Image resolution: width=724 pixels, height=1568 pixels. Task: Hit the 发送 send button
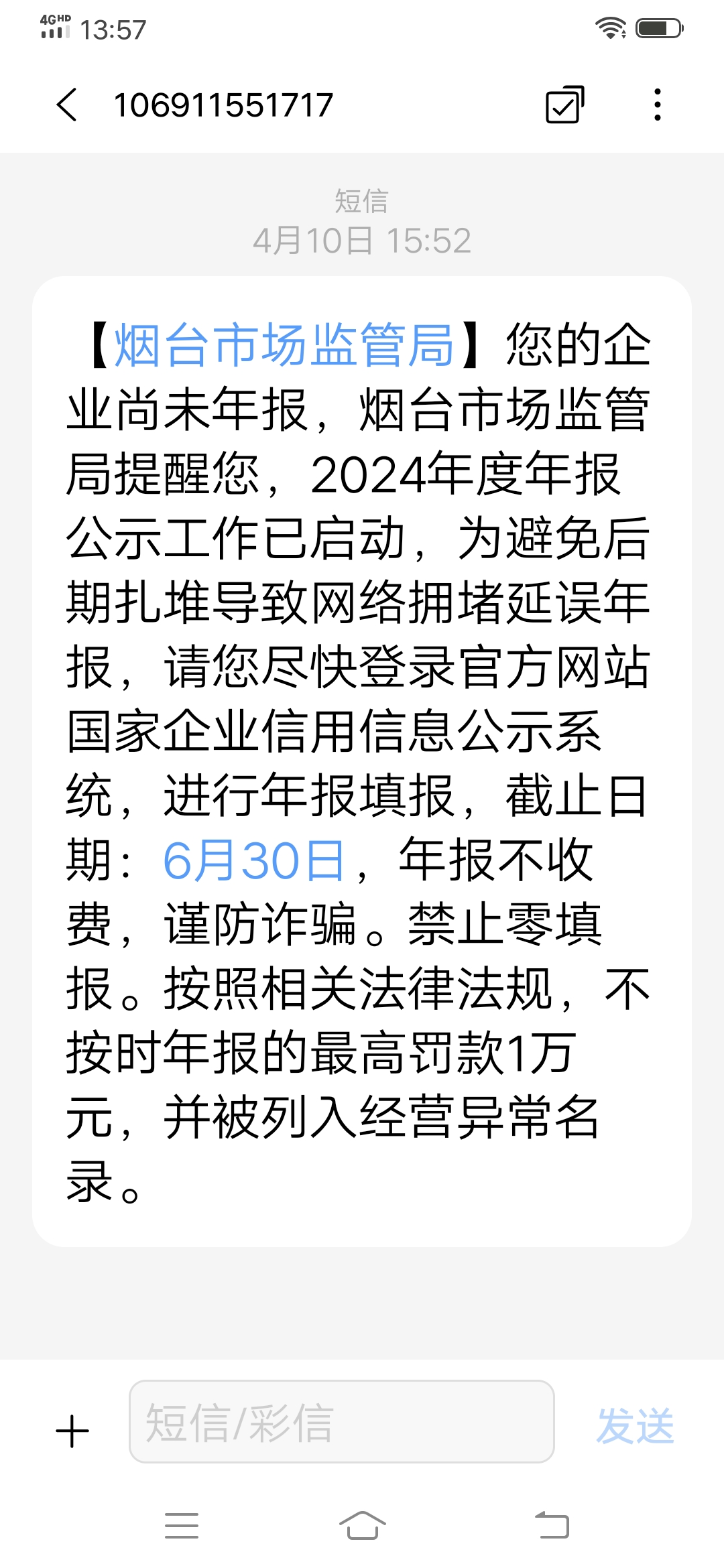click(635, 1425)
